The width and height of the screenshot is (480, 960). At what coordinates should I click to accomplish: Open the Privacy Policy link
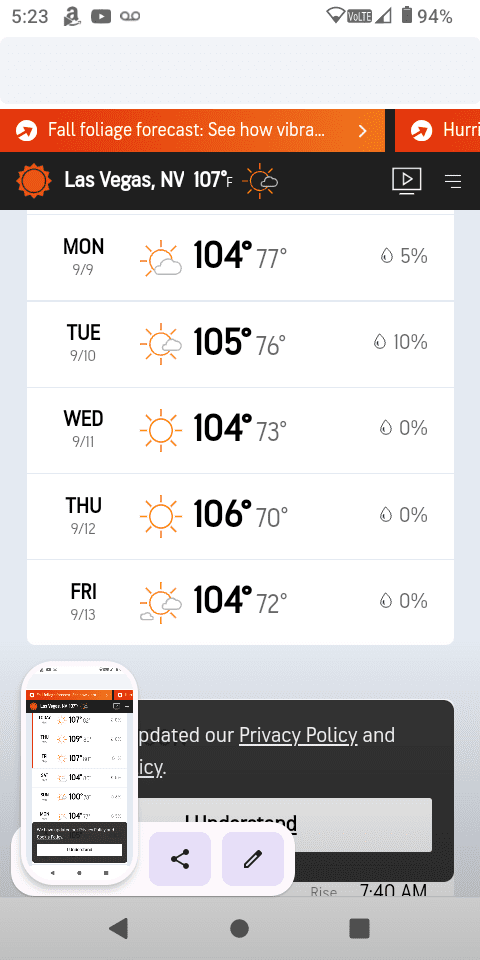[x=298, y=735]
